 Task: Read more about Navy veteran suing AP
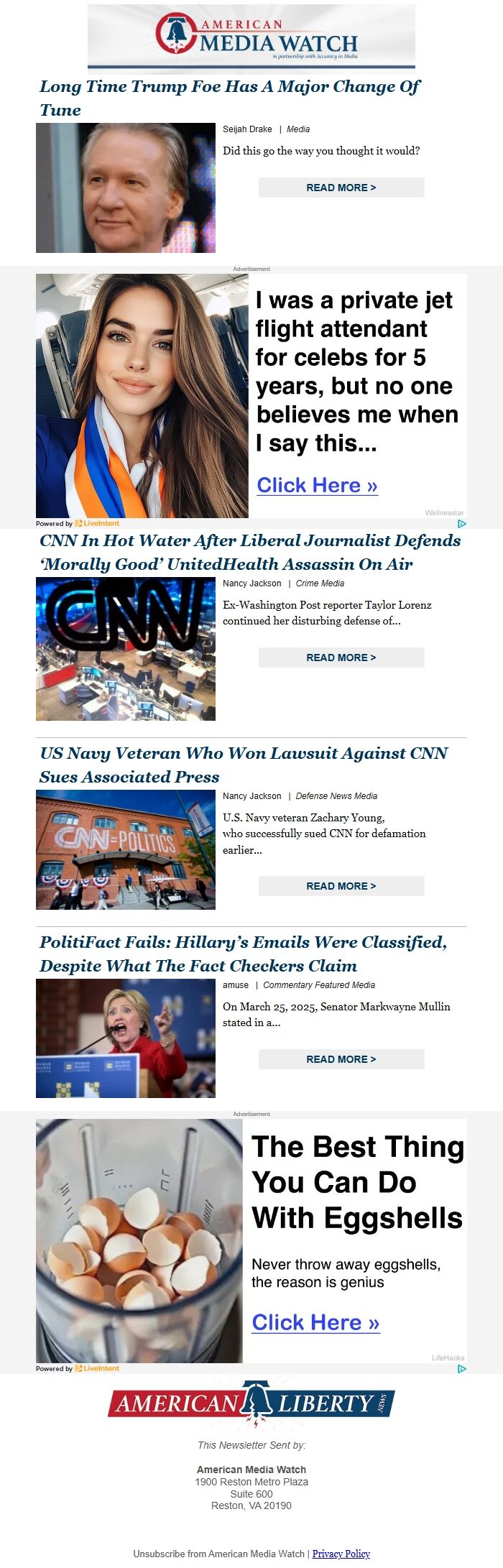[341, 886]
